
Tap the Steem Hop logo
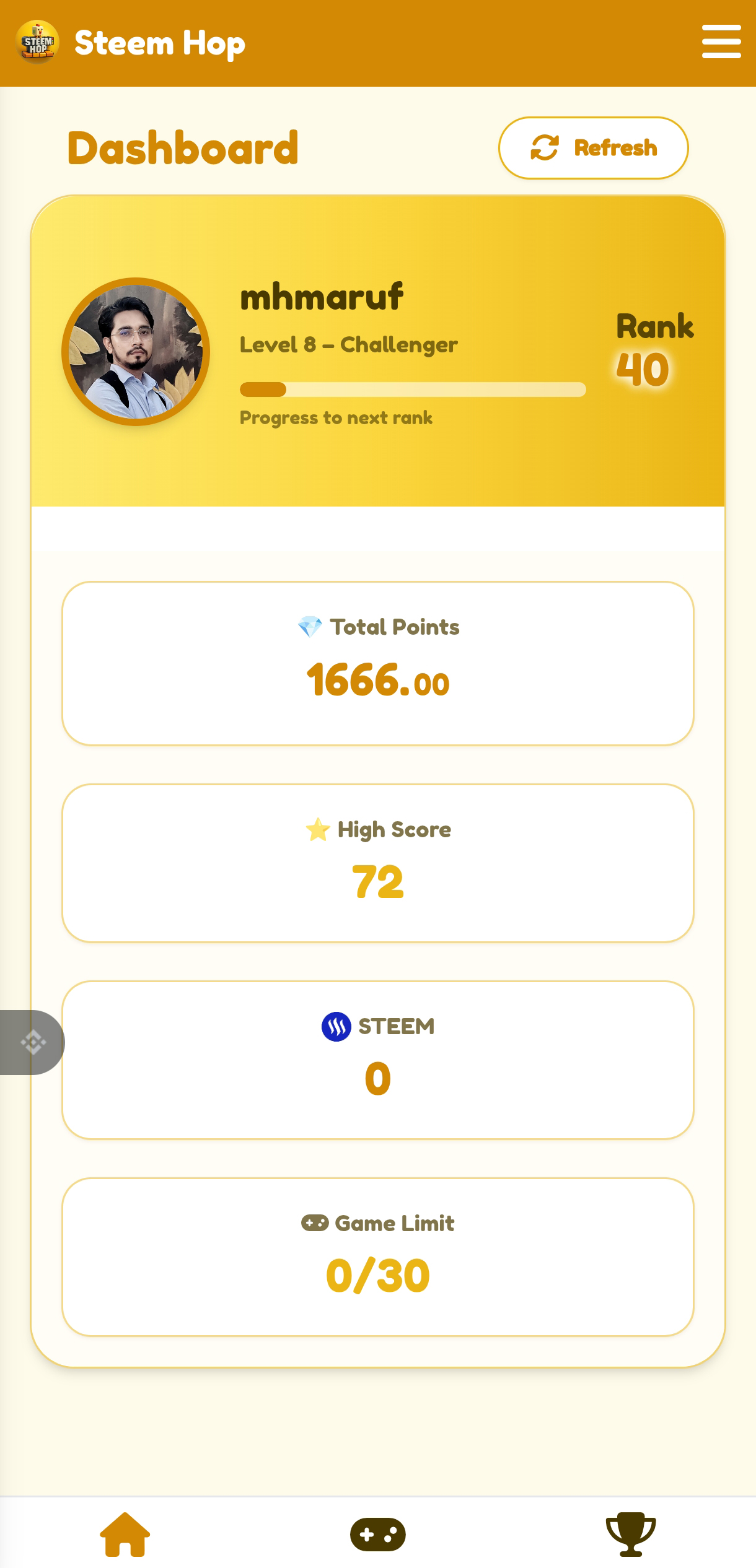[38, 42]
